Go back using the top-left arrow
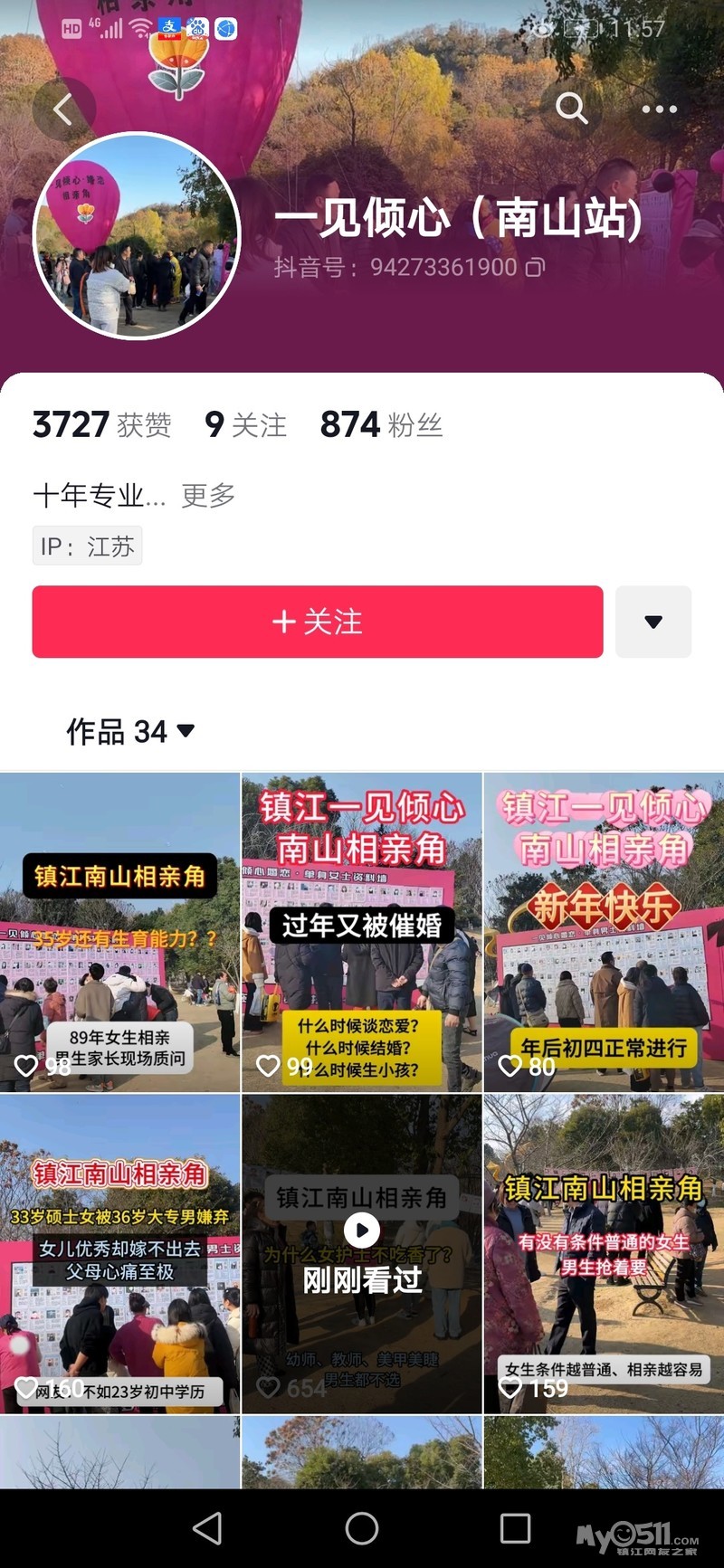 tap(62, 110)
